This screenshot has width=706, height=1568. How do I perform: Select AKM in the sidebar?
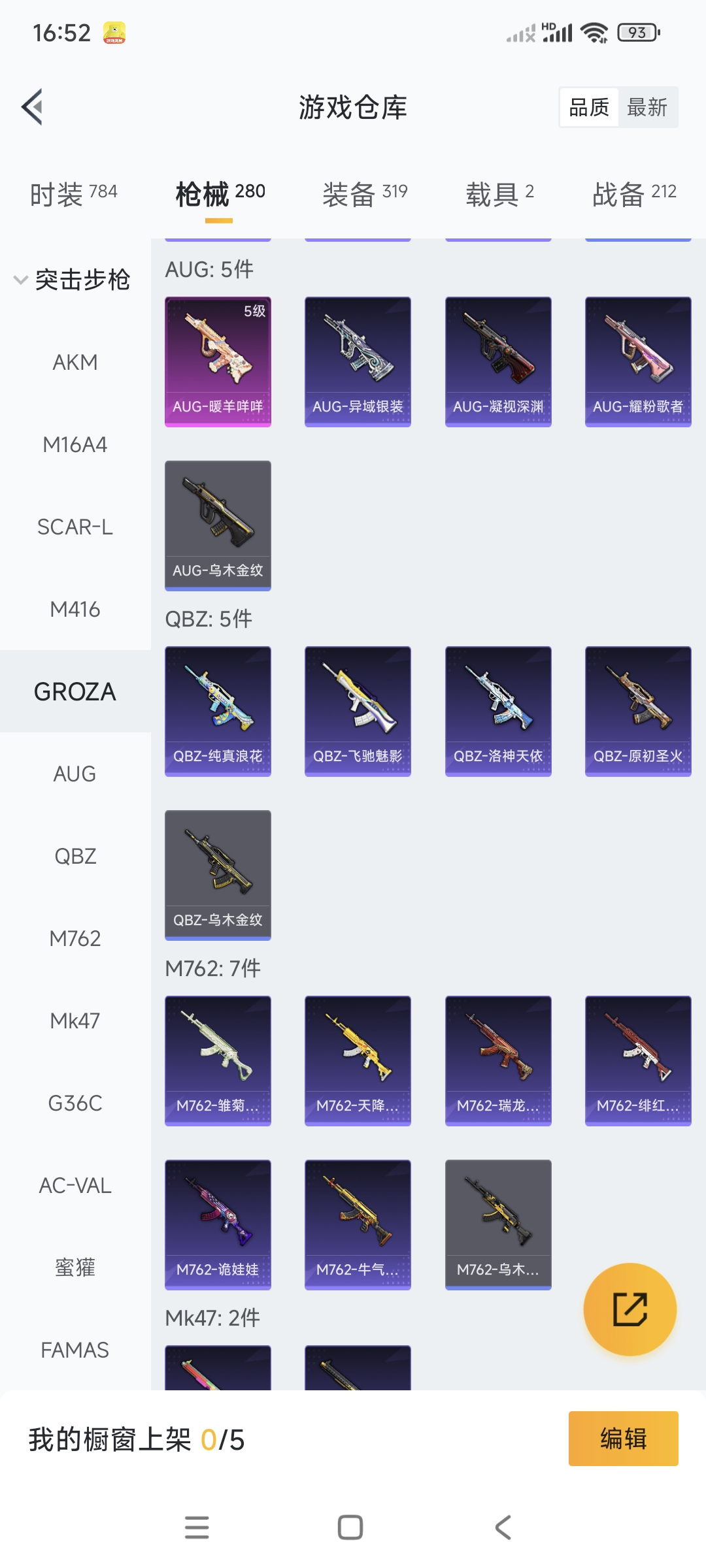tap(75, 362)
